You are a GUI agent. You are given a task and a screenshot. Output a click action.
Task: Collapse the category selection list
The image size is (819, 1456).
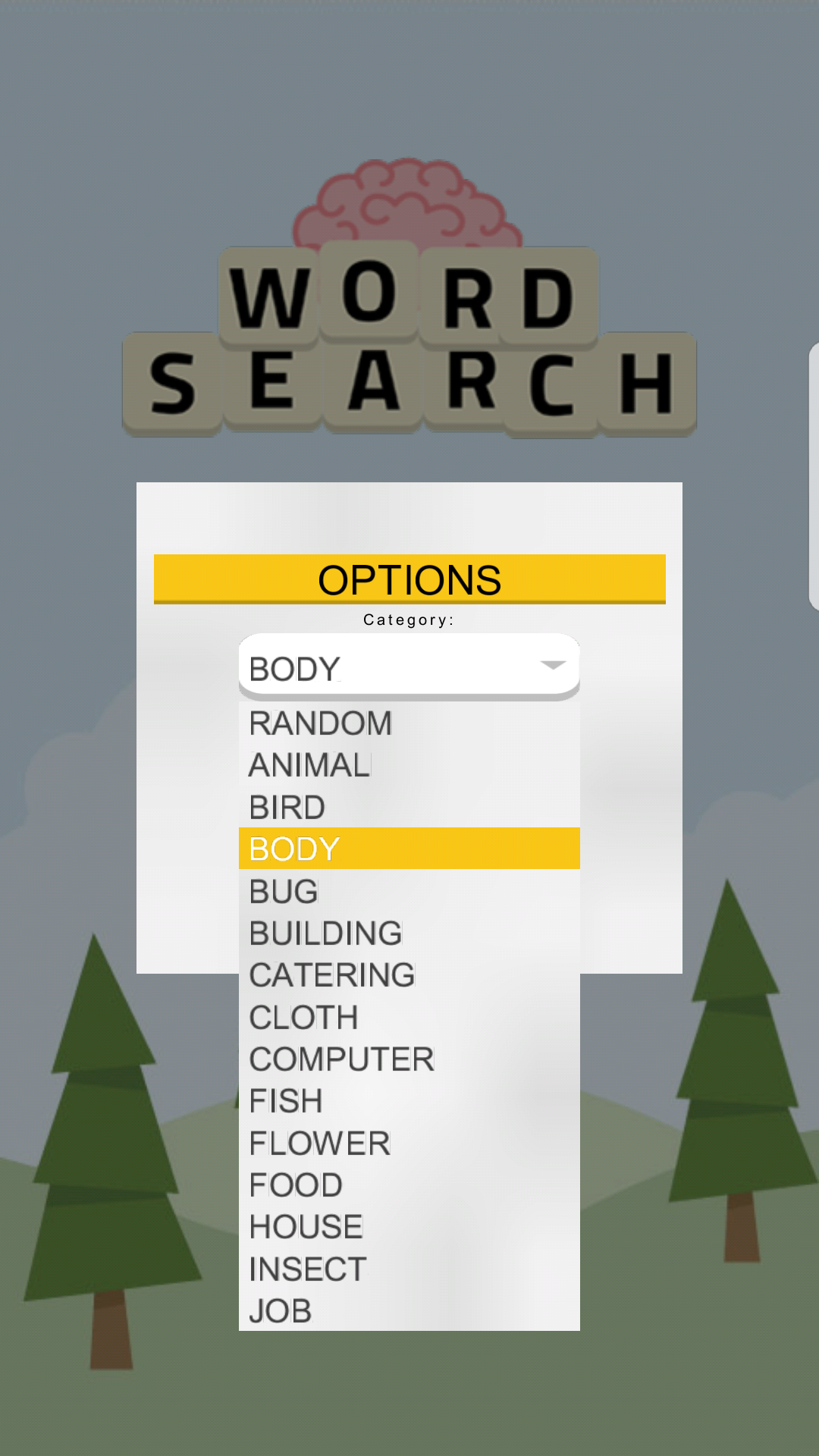[553, 664]
